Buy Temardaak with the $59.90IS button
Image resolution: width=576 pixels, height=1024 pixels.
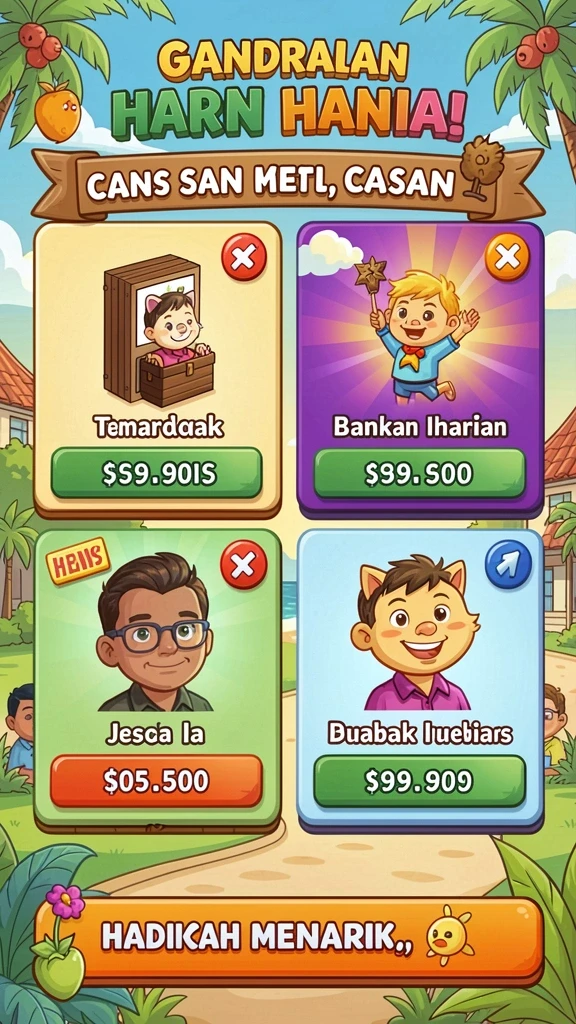coord(157,473)
